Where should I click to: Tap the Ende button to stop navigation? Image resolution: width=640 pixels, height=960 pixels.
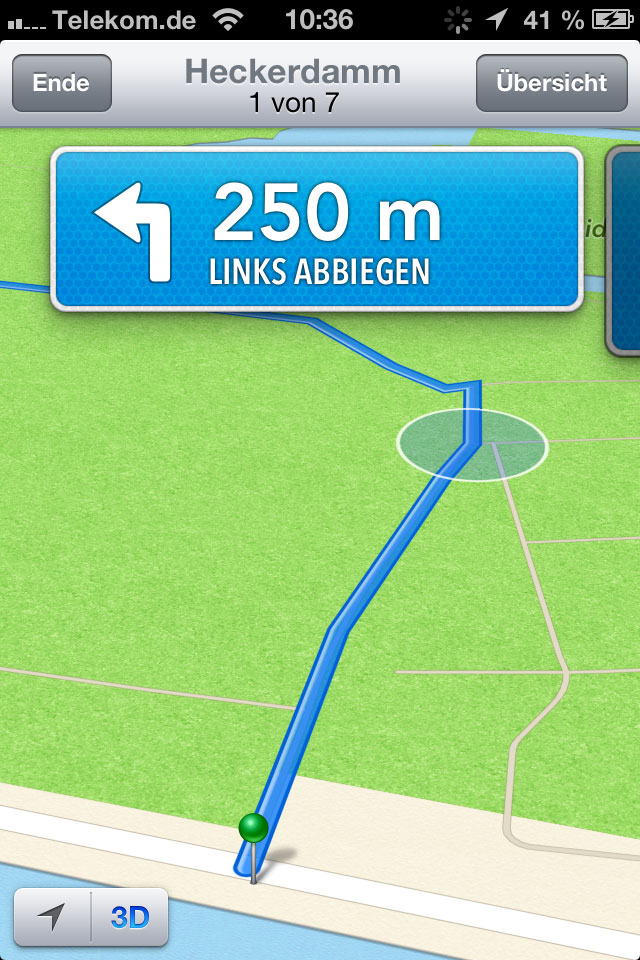point(61,83)
